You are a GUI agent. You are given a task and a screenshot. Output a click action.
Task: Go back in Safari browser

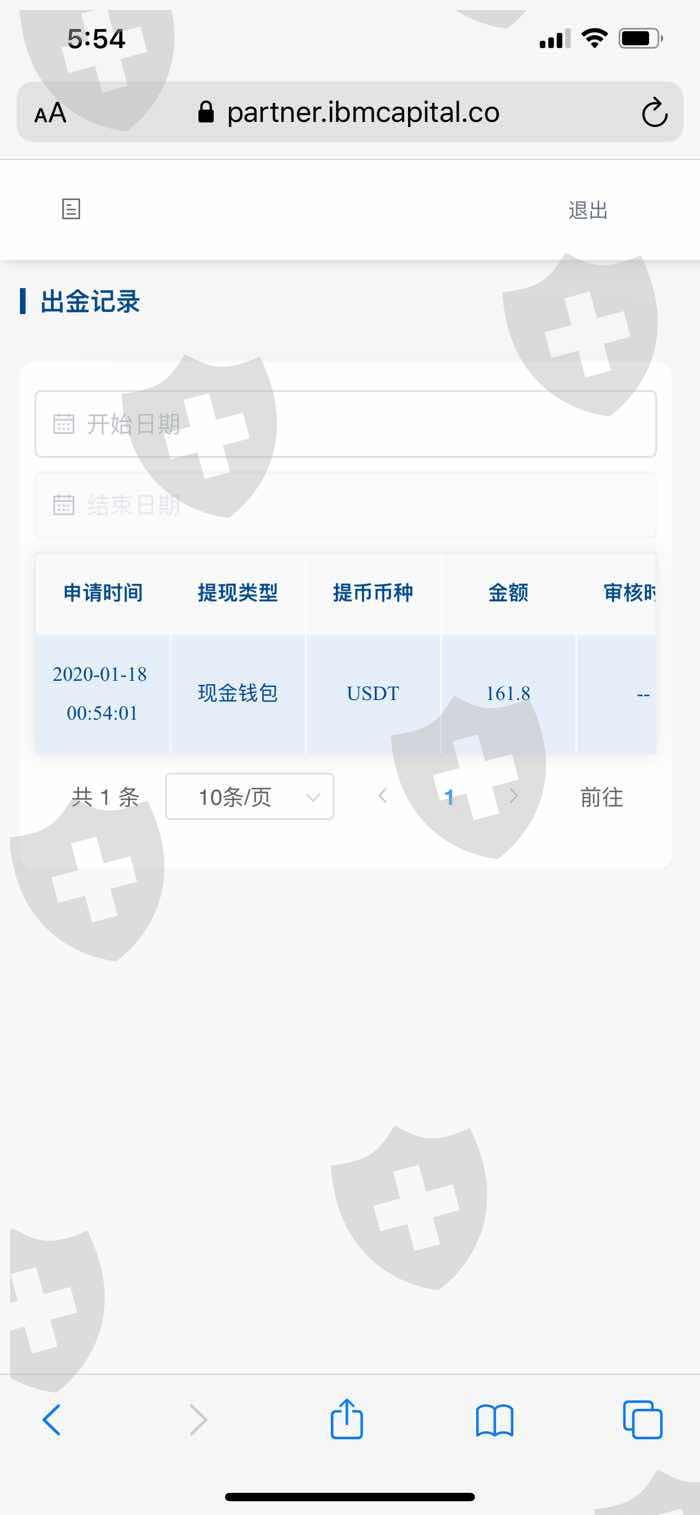(x=52, y=1419)
